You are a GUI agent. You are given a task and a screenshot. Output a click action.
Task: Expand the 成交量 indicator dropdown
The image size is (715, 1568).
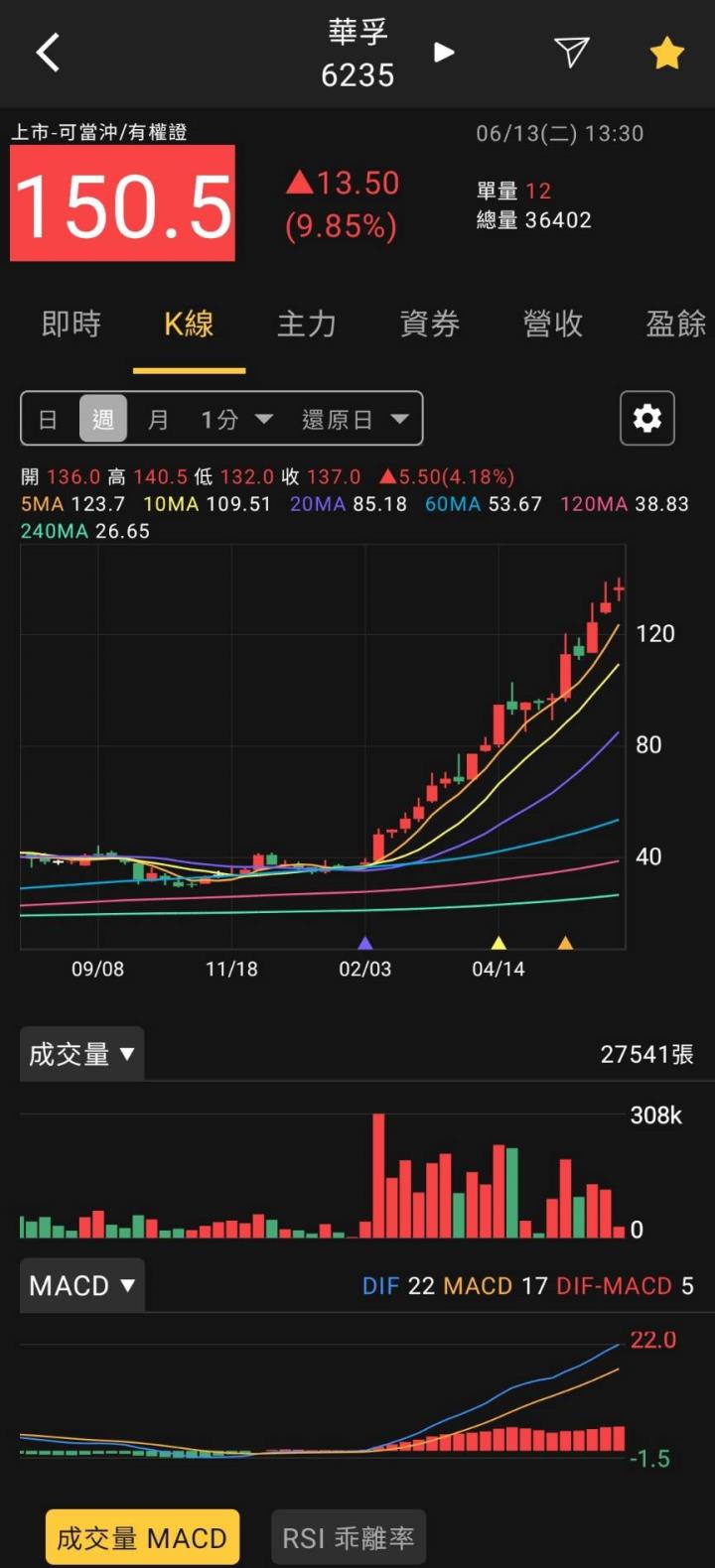[x=81, y=1054]
